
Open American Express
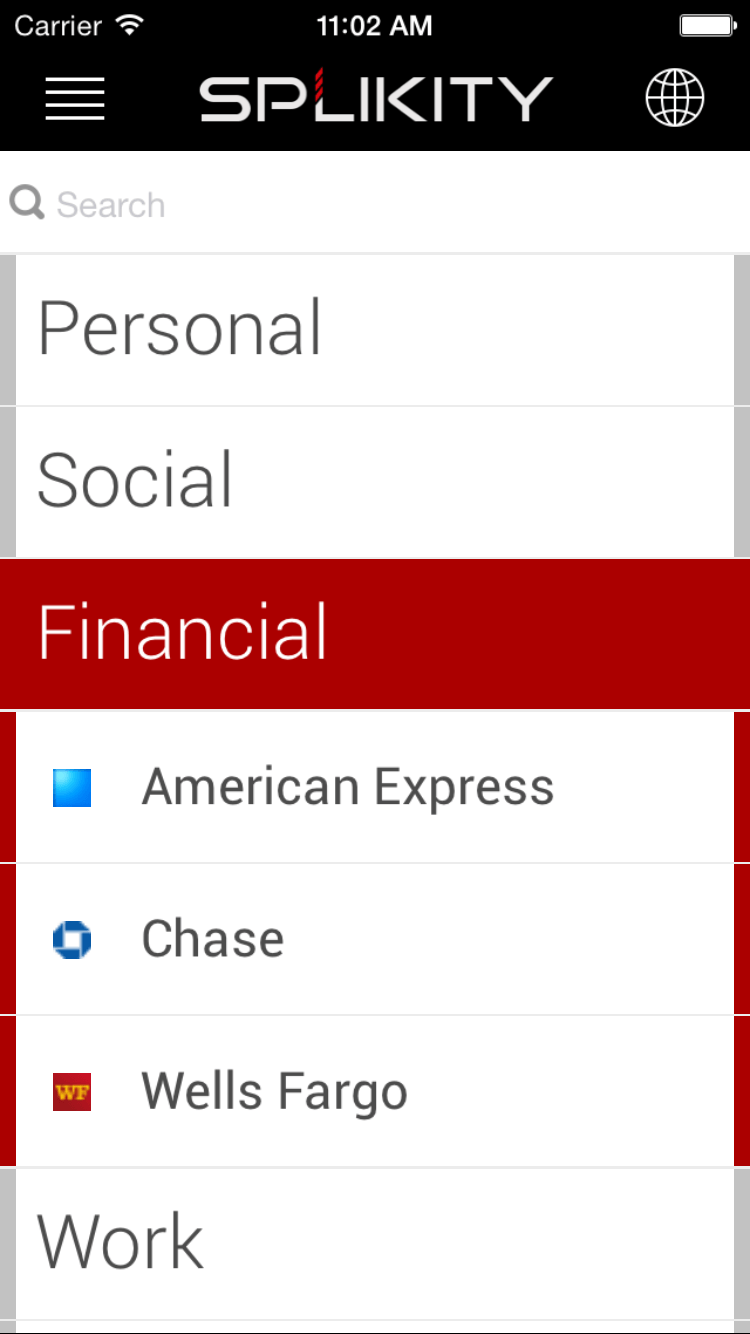click(375, 787)
